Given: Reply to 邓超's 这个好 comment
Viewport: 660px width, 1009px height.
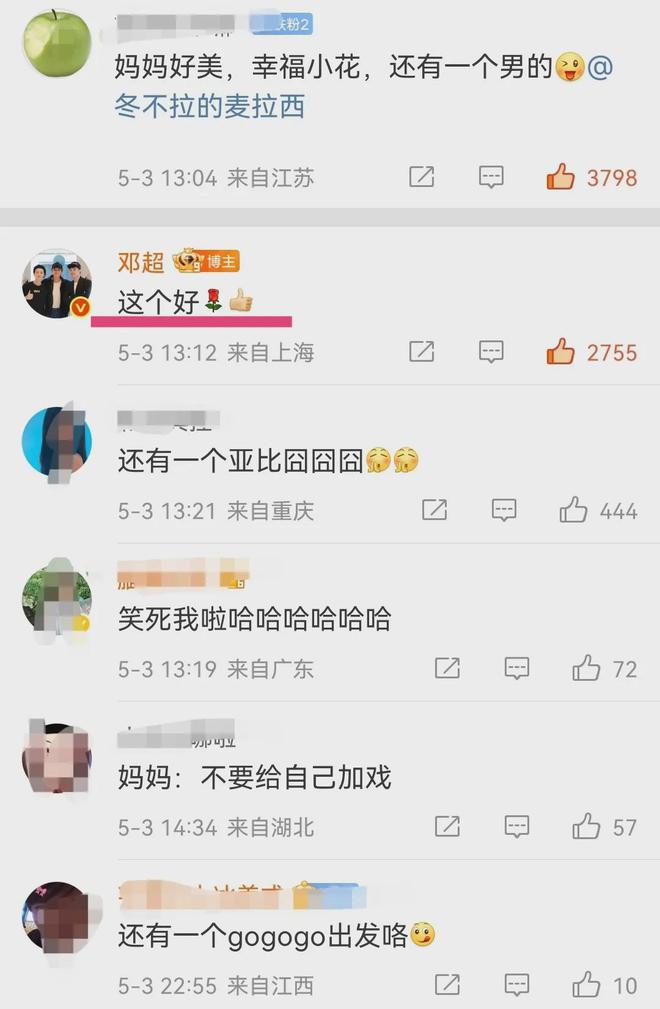Looking at the screenshot, I should point(490,352).
